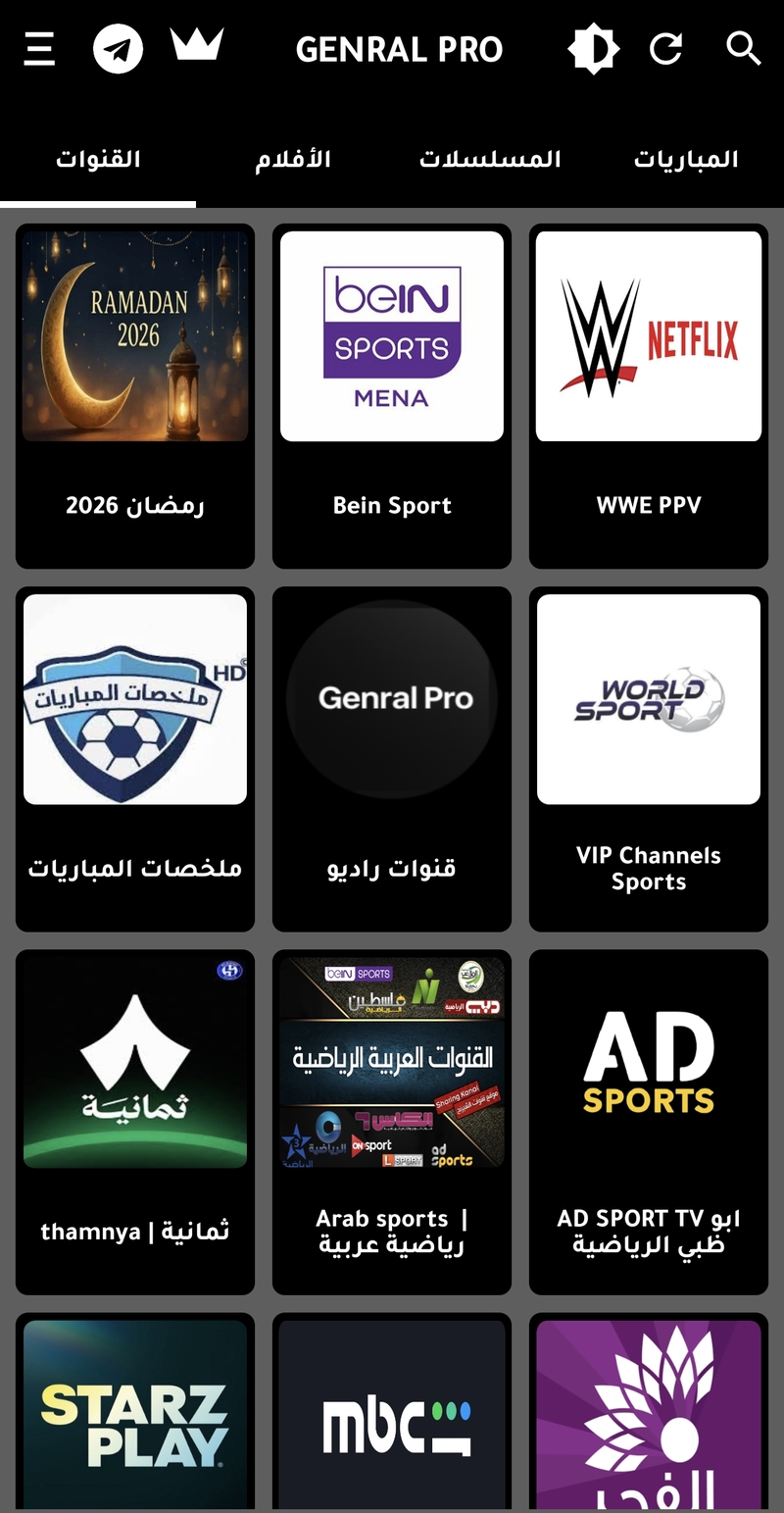Viewport: 784px width, 1513px height.
Task: Open the hamburger drawer menu
Action: (39, 48)
